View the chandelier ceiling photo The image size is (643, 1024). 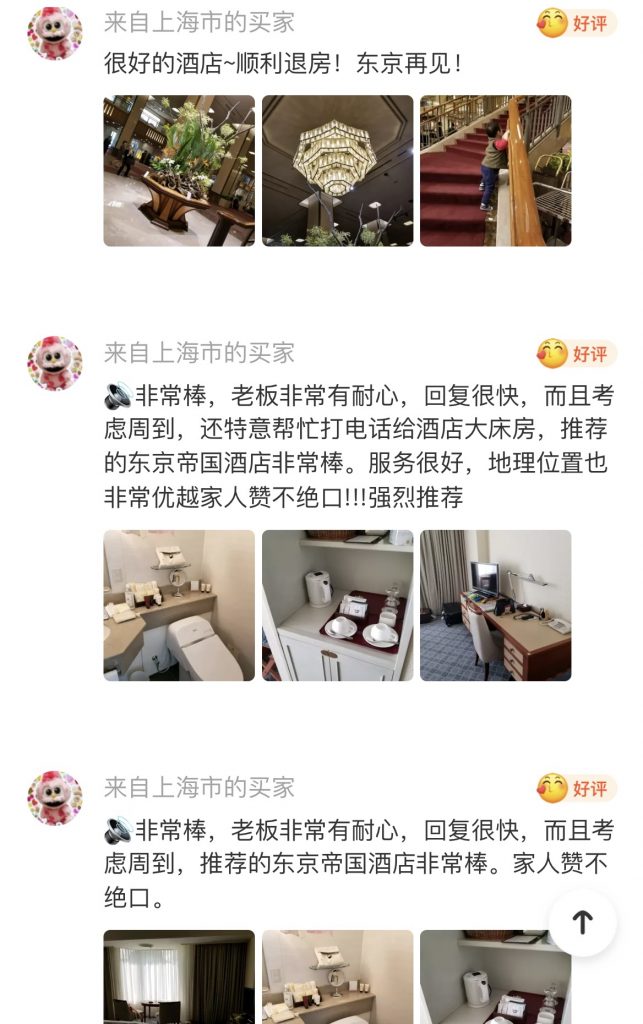(x=337, y=171)
